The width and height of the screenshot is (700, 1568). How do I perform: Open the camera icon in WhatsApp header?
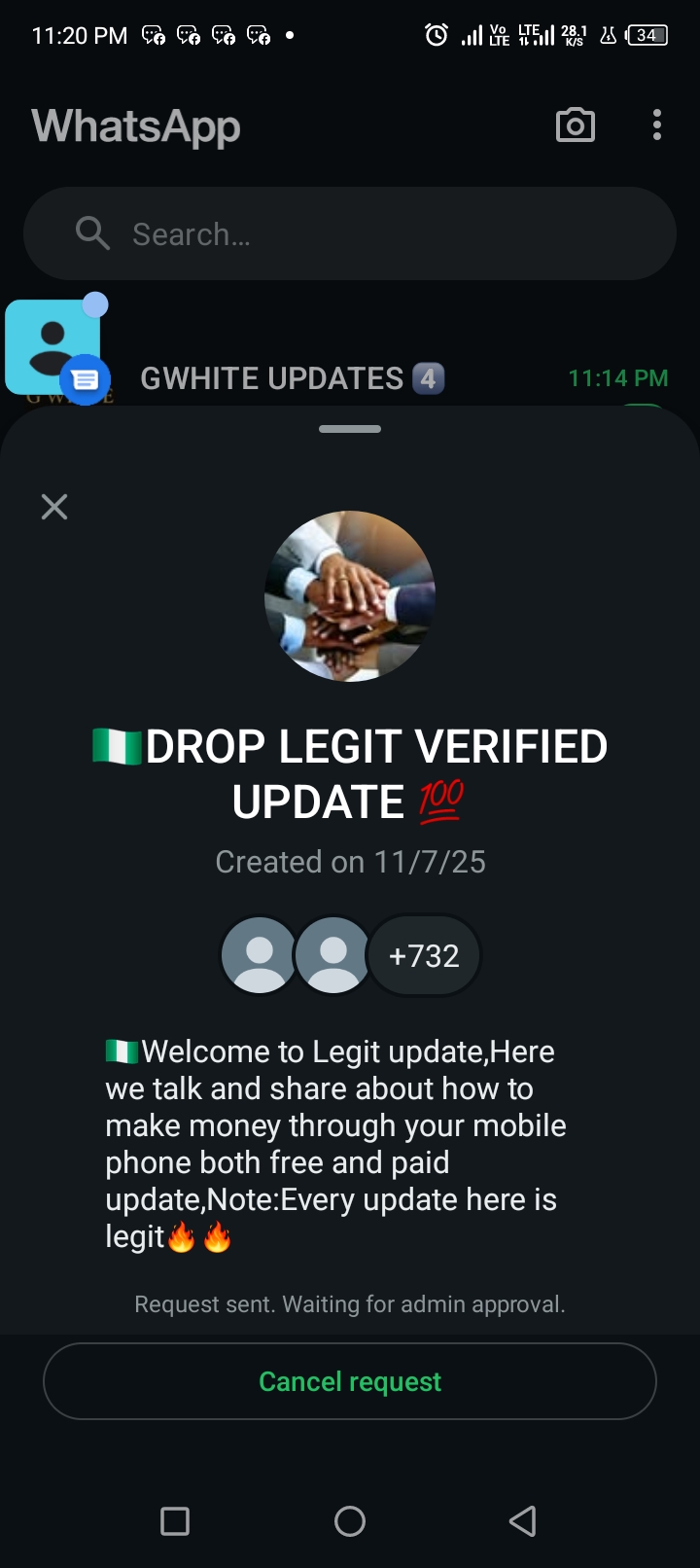coord(575,125)
